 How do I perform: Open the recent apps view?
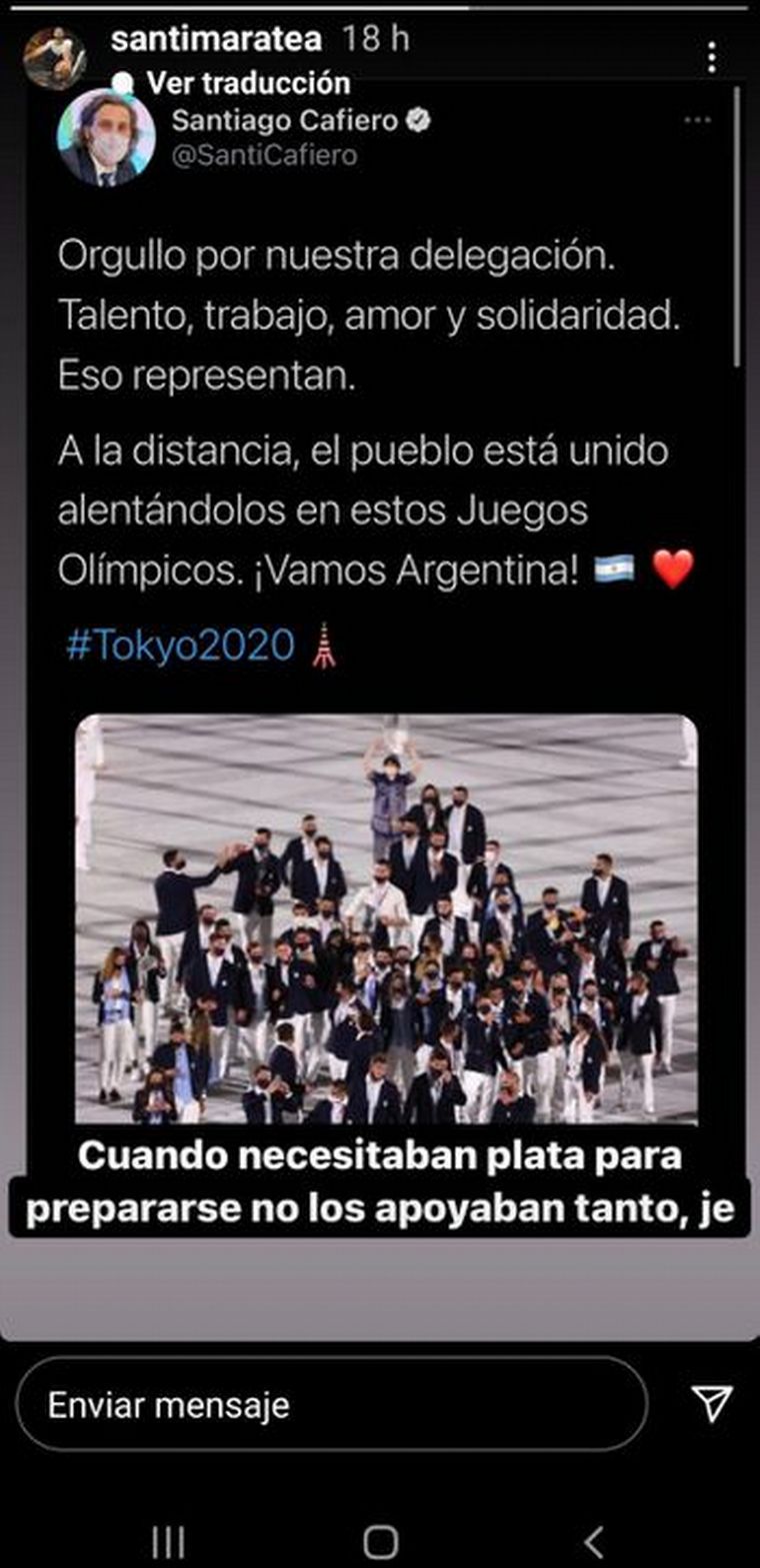point(167,1540)
